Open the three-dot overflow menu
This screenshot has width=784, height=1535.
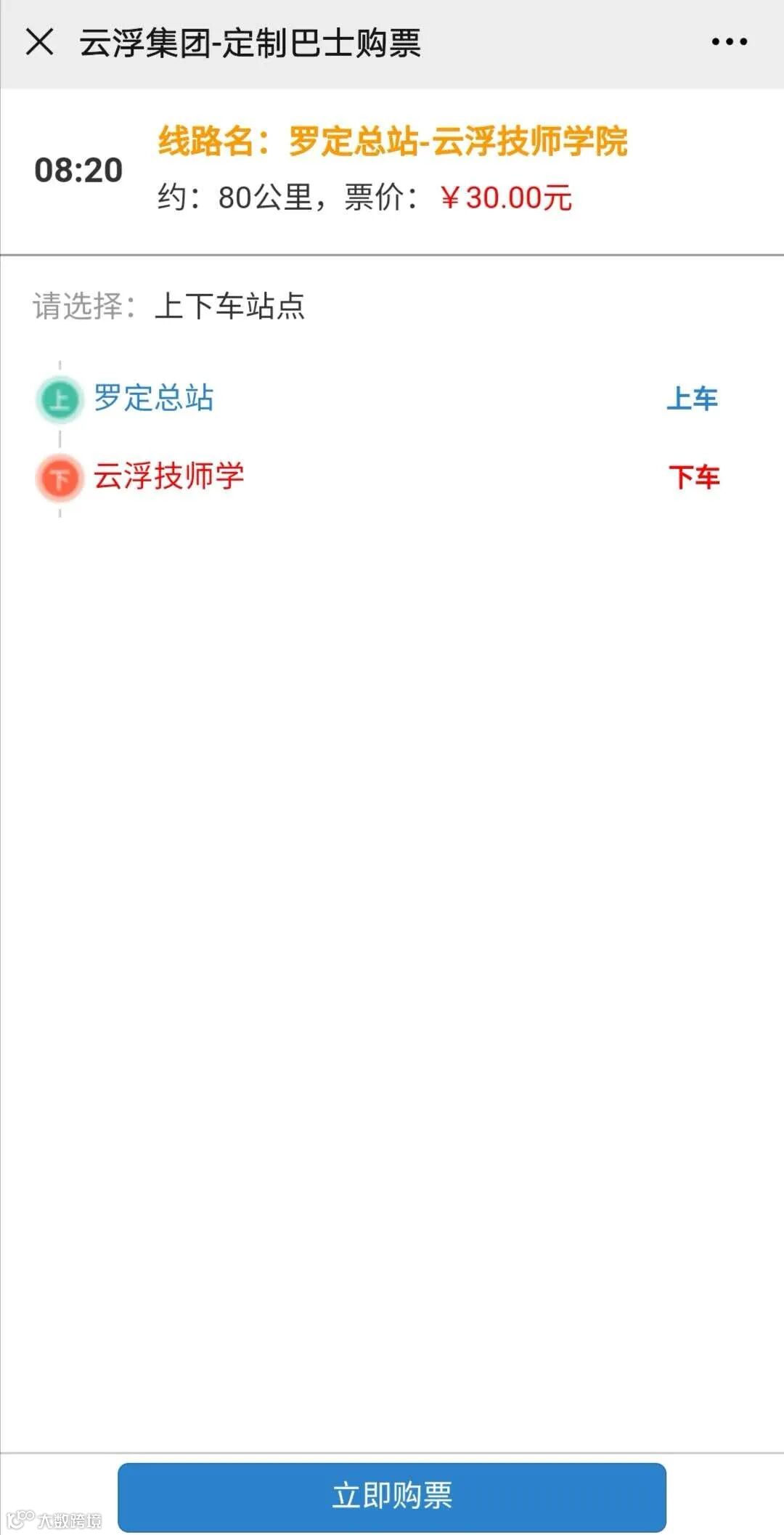point(729,42)
